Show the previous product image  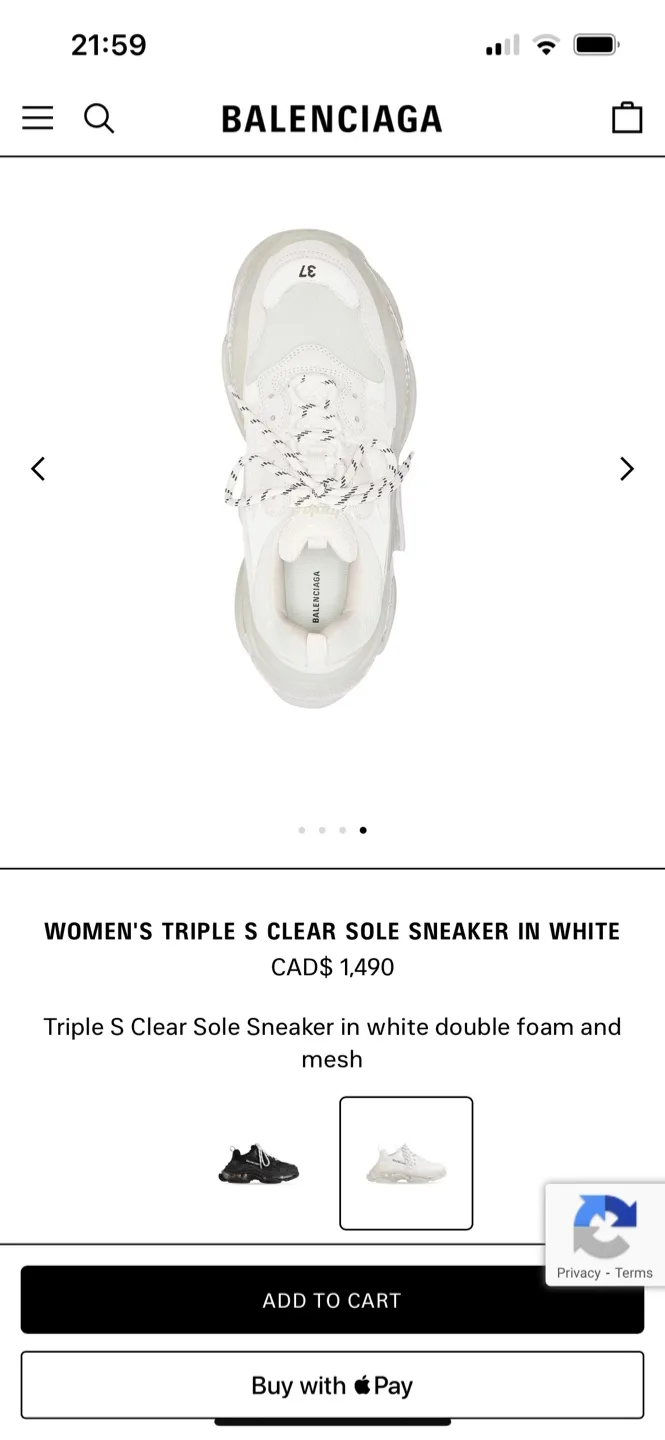coord(38,468)
